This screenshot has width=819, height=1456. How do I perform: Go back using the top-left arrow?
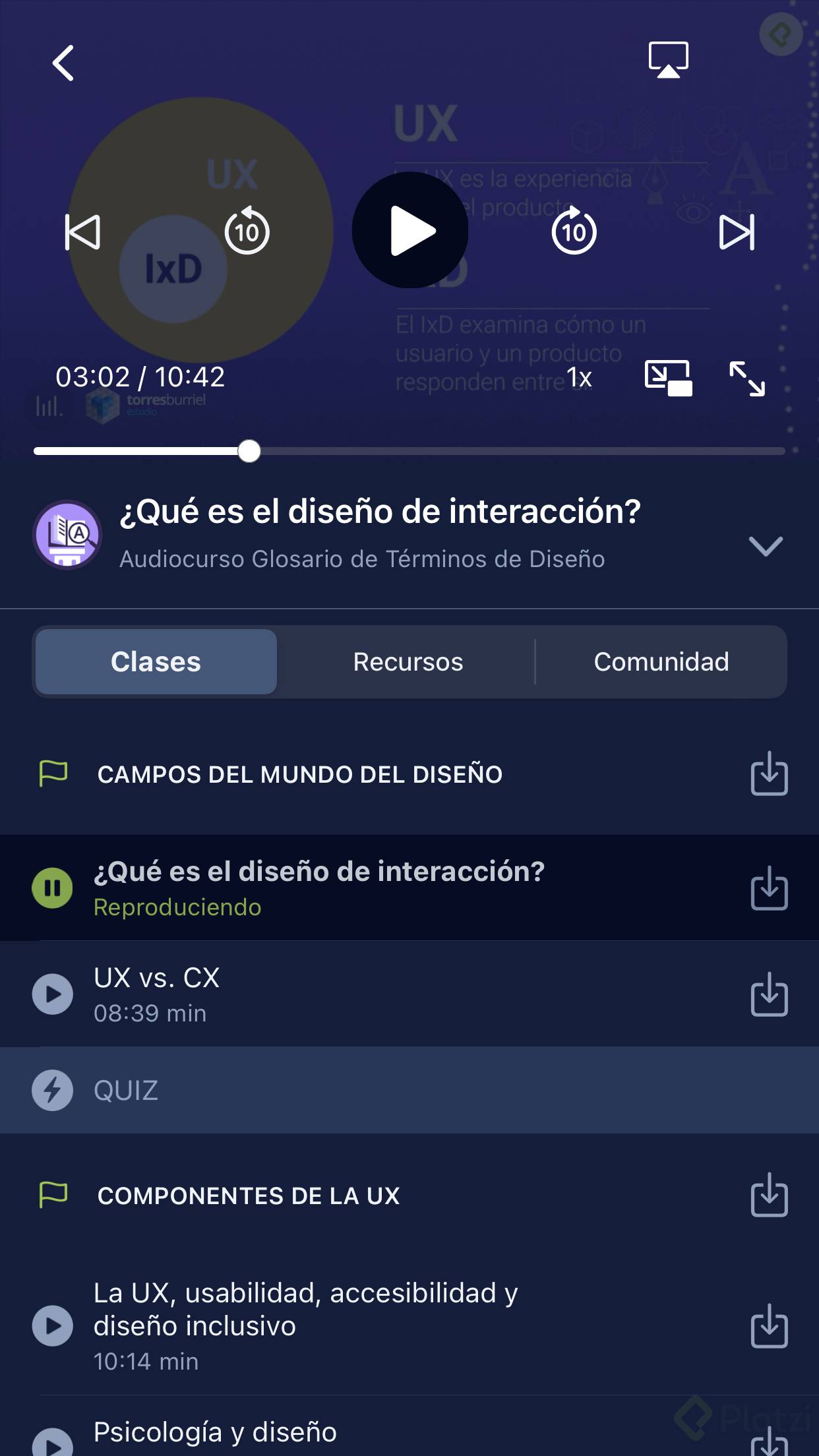(x=63, y=63)
